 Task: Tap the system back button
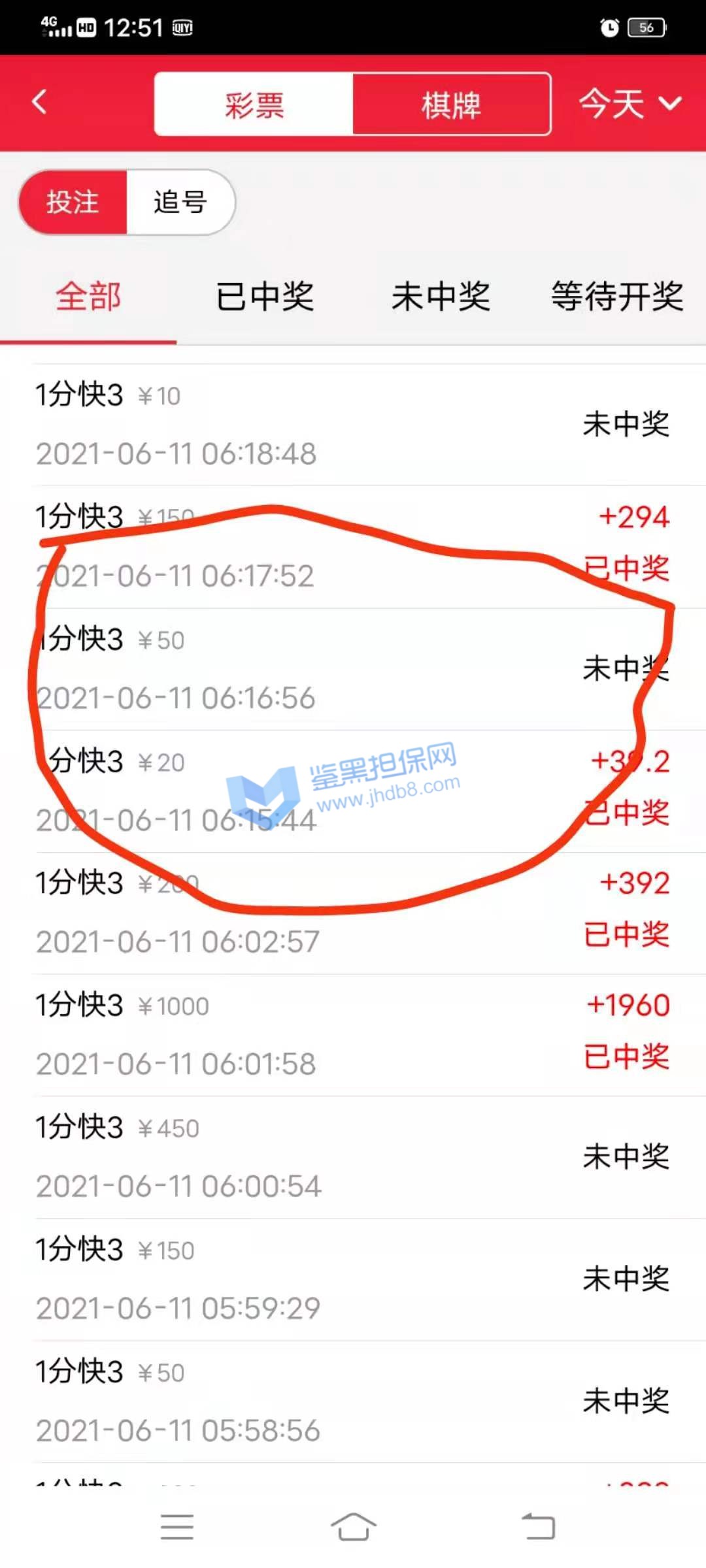[x=538, y=1527]
